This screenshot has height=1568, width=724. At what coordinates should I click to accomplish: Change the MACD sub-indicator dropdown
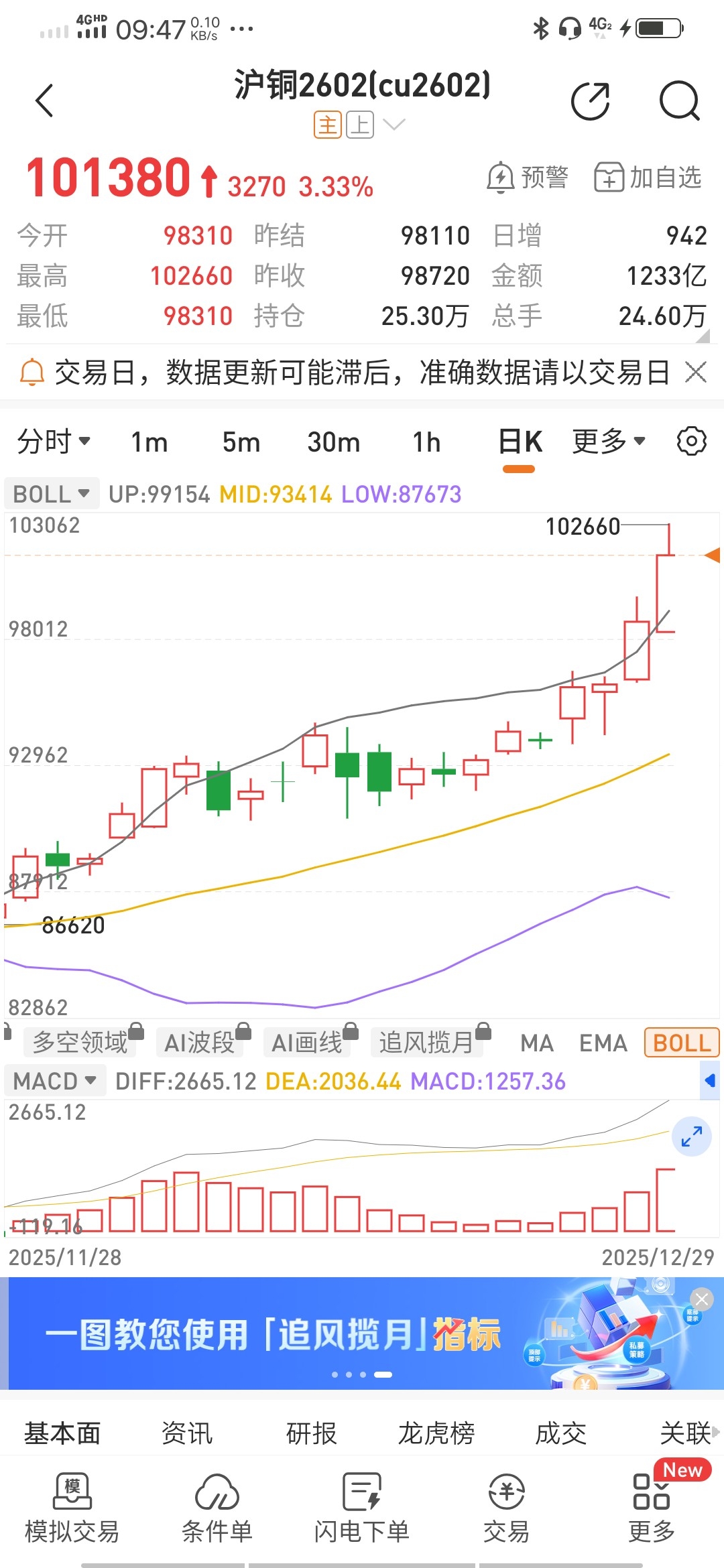tap(55, 1081)
